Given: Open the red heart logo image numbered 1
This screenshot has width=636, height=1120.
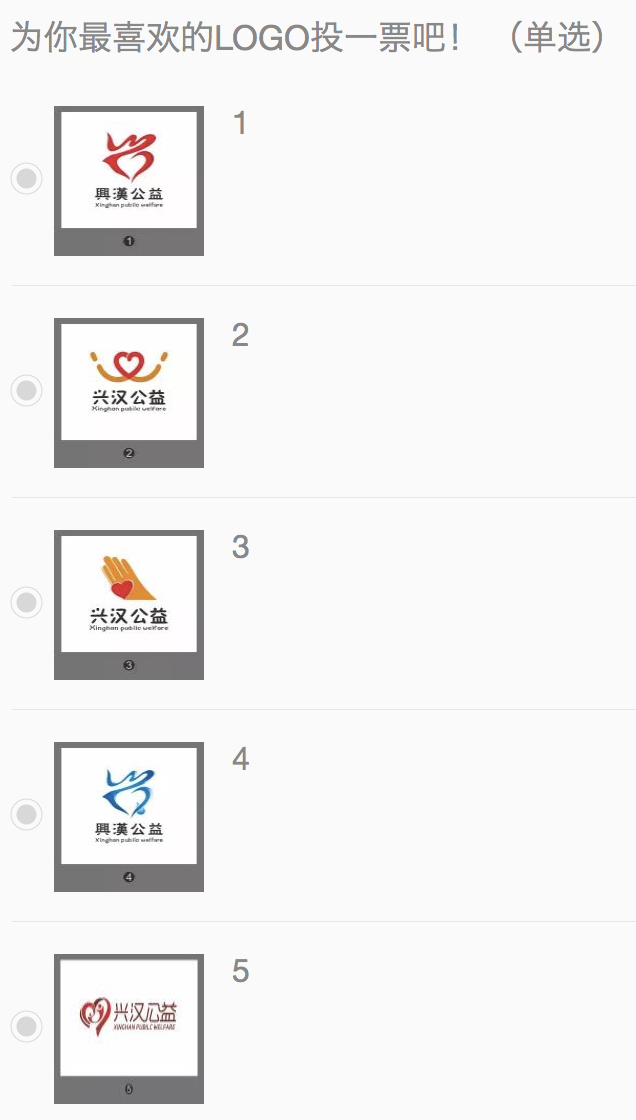Looking at the screenshot, I should click(129, 181).
